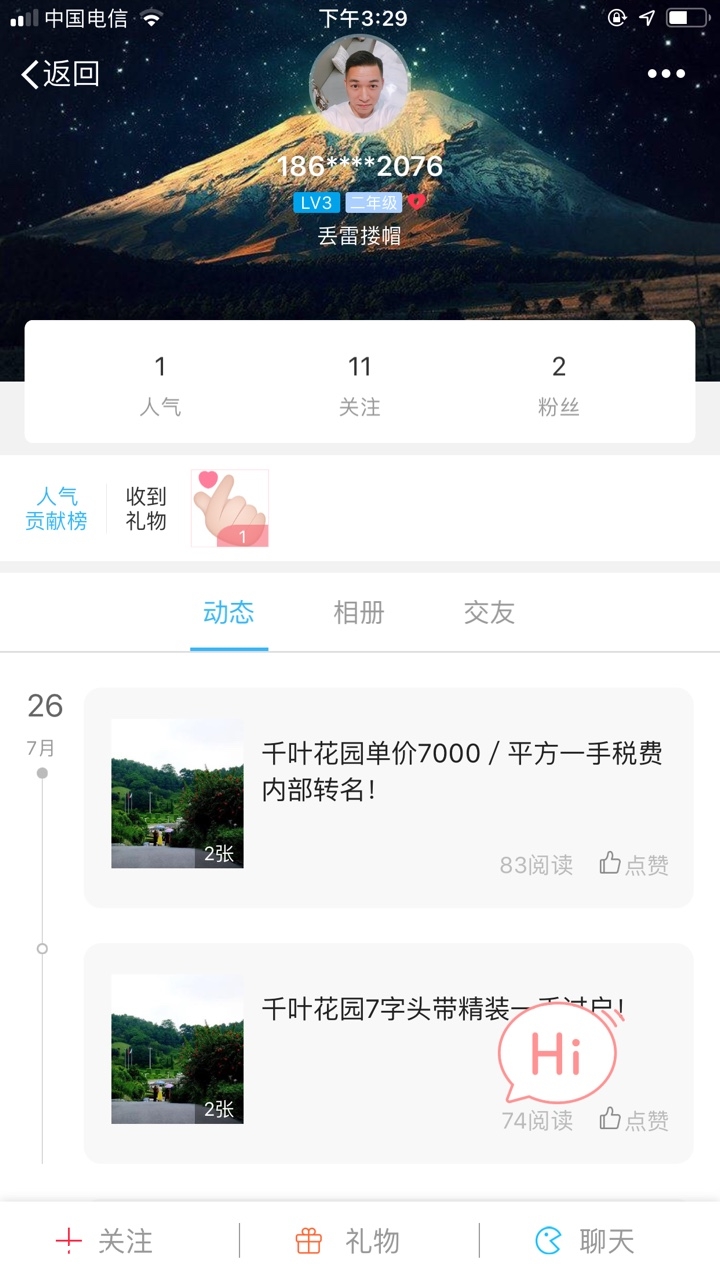This screenshot has height=1280, width=720.
Task: Open the profile avatar picture
Action: click(x=359, y=86)
